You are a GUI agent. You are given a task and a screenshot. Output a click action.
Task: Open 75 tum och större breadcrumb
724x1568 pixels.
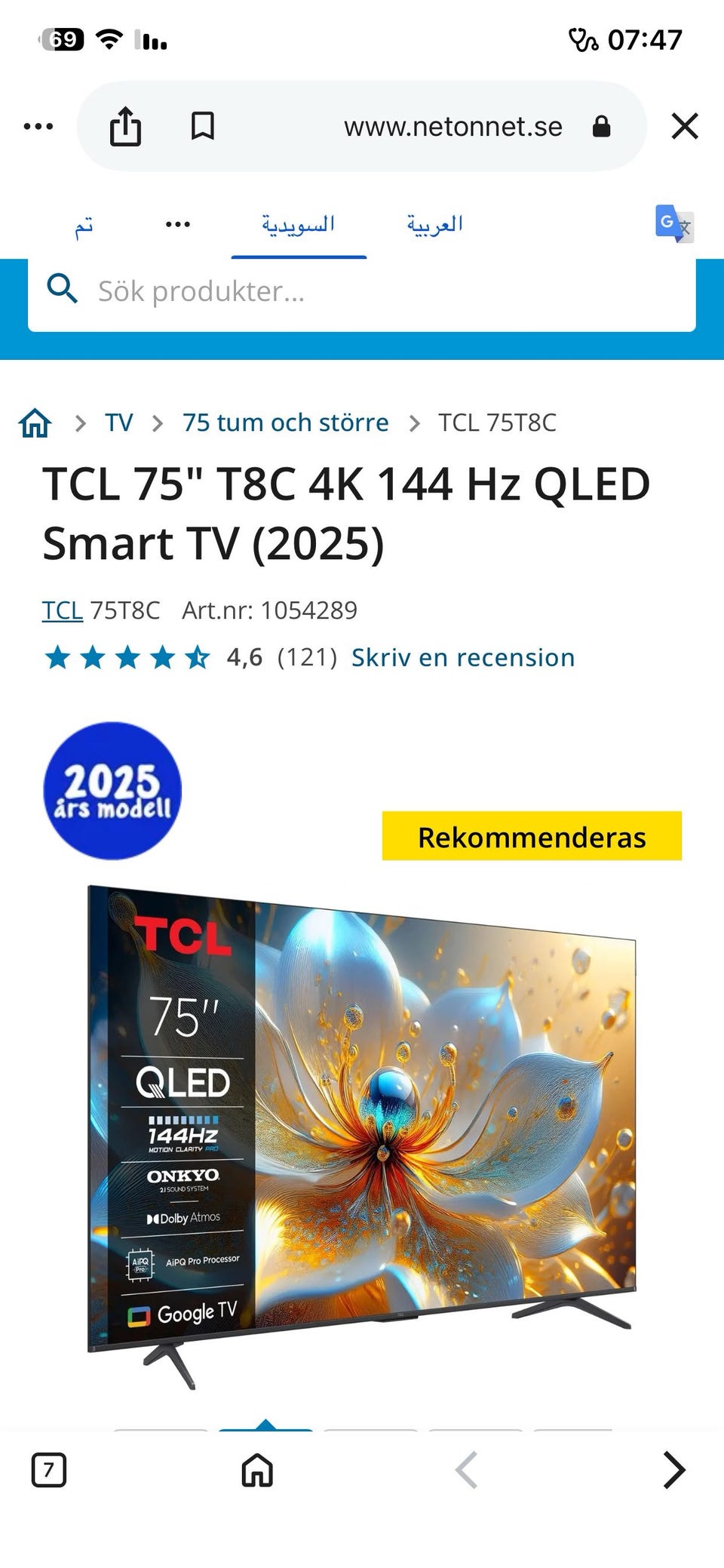click(286, 423)
